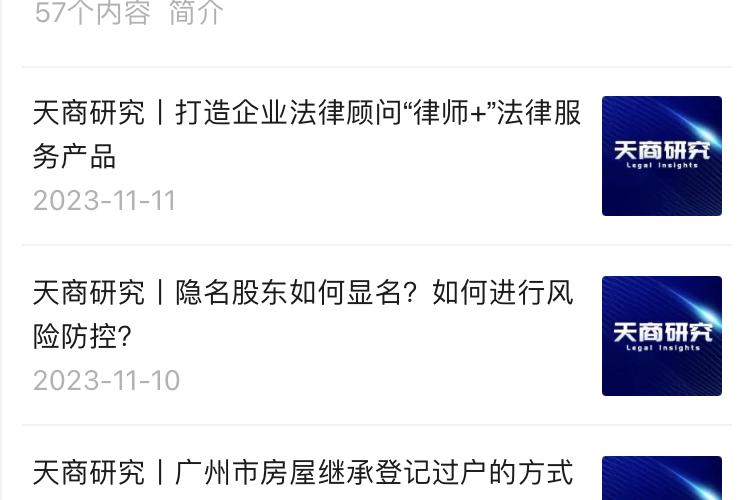The height and width of the screenshot is (500, 746).
Task: Open article 广州市房屋继承登记过户的方式
Action: [x=303, y=473]
